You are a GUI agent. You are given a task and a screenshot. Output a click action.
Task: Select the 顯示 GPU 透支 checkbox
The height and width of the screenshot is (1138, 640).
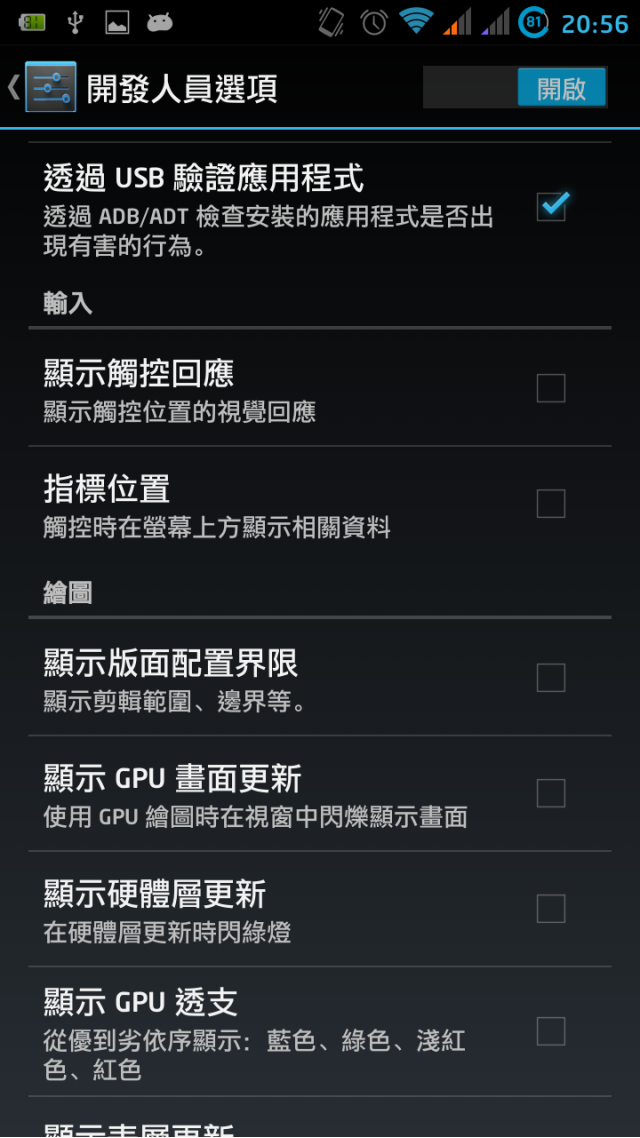point(551,1031)
